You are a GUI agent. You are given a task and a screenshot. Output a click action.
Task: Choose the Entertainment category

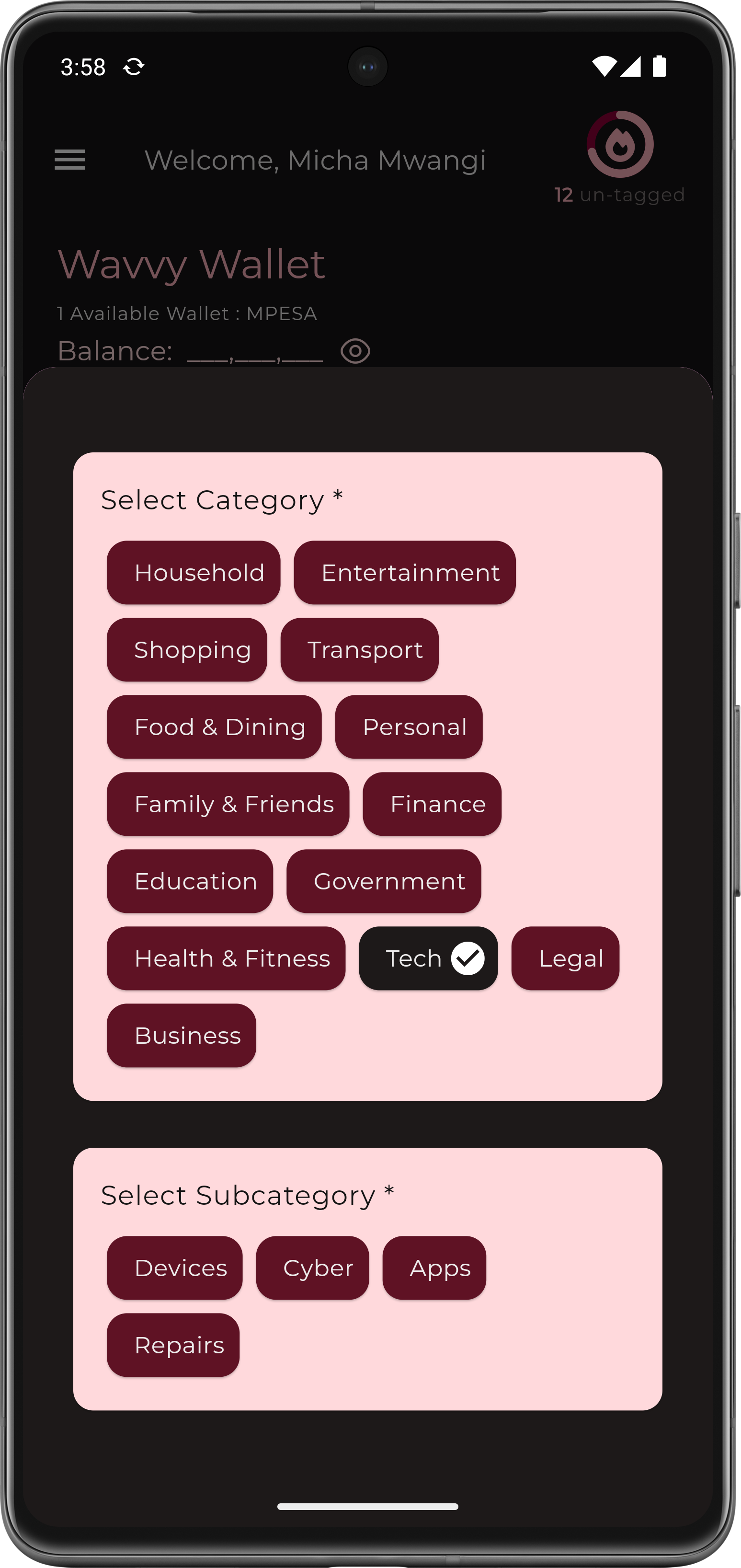click(405, 572)
